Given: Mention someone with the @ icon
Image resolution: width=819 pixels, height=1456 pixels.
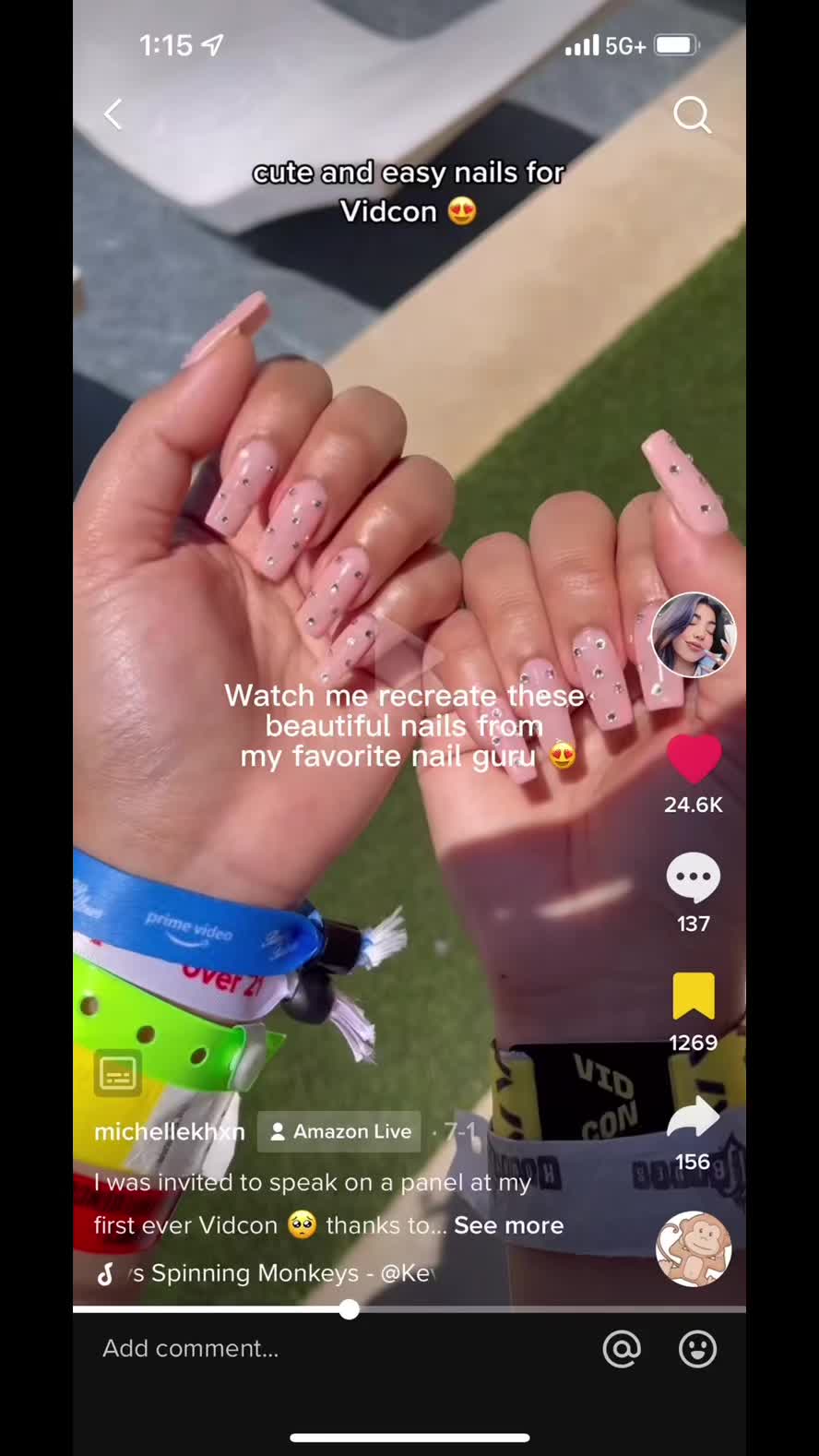Looking at the screenshot, I should 622,1349.
